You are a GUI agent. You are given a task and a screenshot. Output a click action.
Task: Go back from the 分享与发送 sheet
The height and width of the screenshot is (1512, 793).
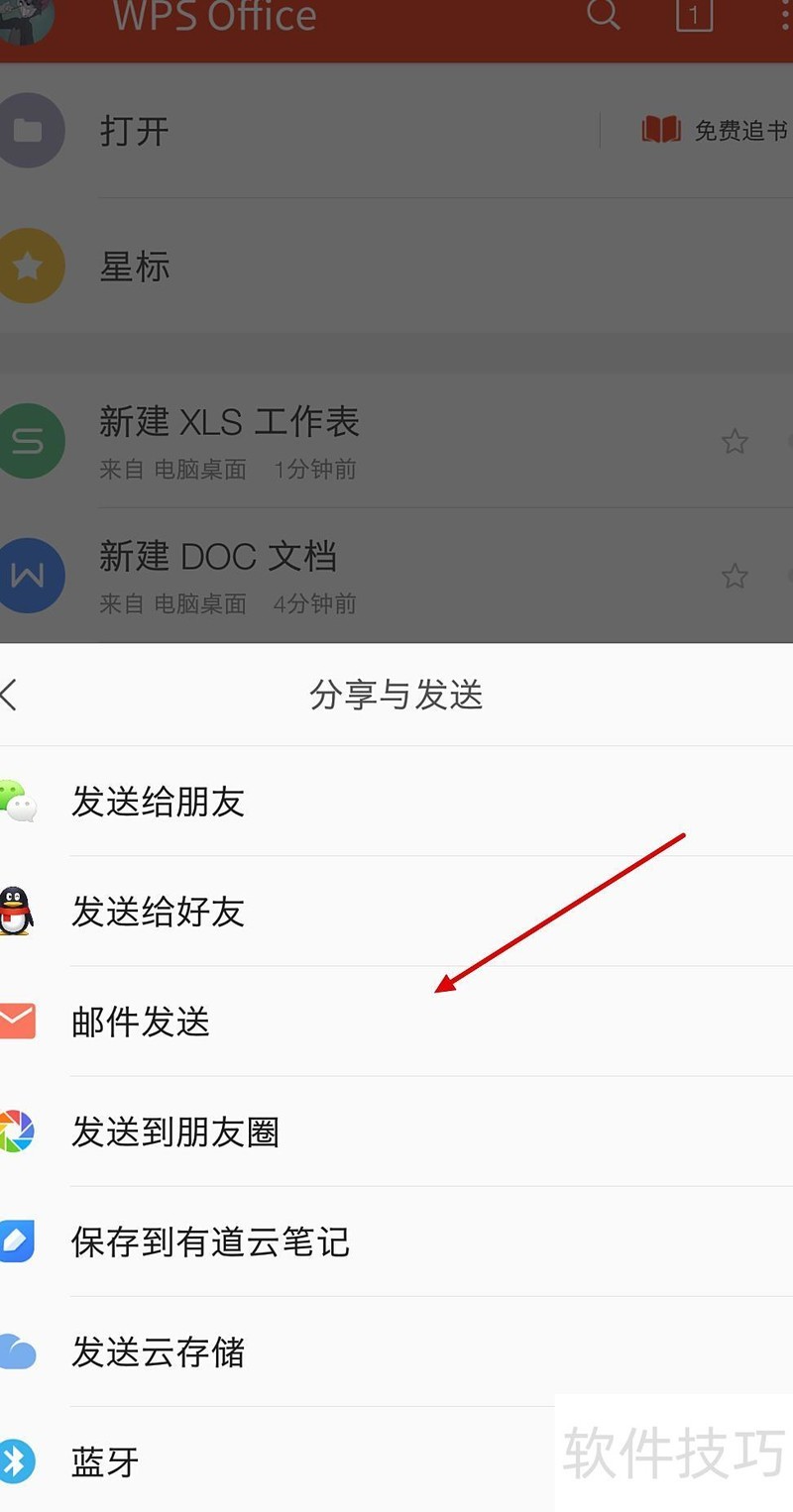click(x=10, y=695)
